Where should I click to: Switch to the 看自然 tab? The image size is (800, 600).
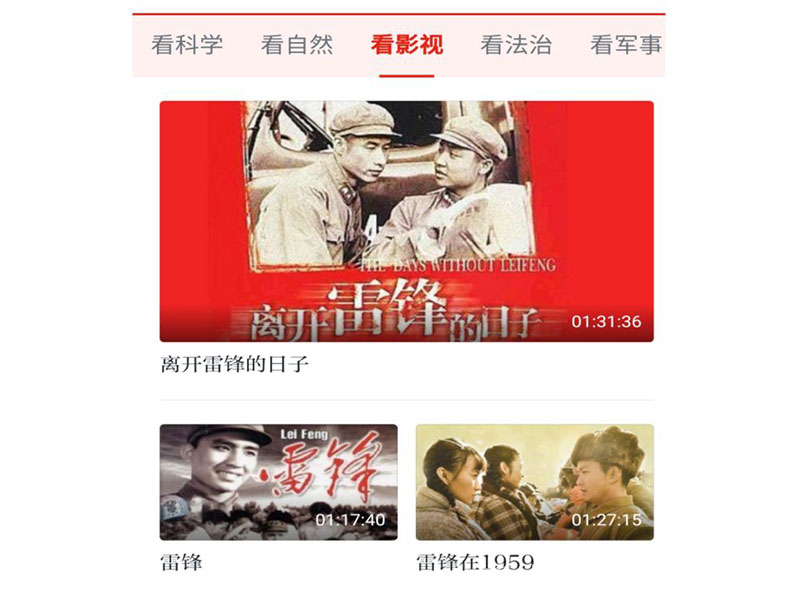pyautogui.click(x=297, y=45)
